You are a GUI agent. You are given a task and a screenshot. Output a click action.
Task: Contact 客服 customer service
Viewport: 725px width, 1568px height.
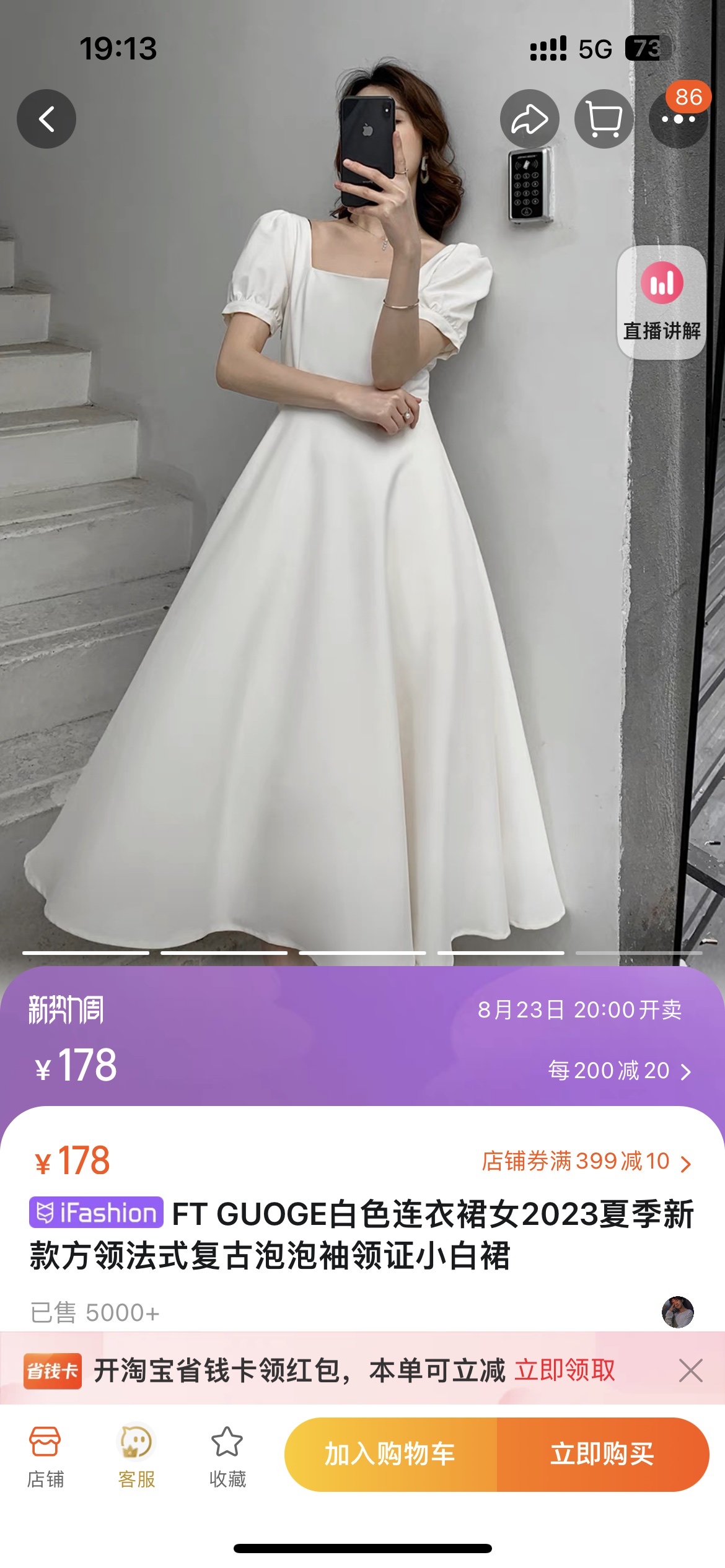(x=136, y=1455)
